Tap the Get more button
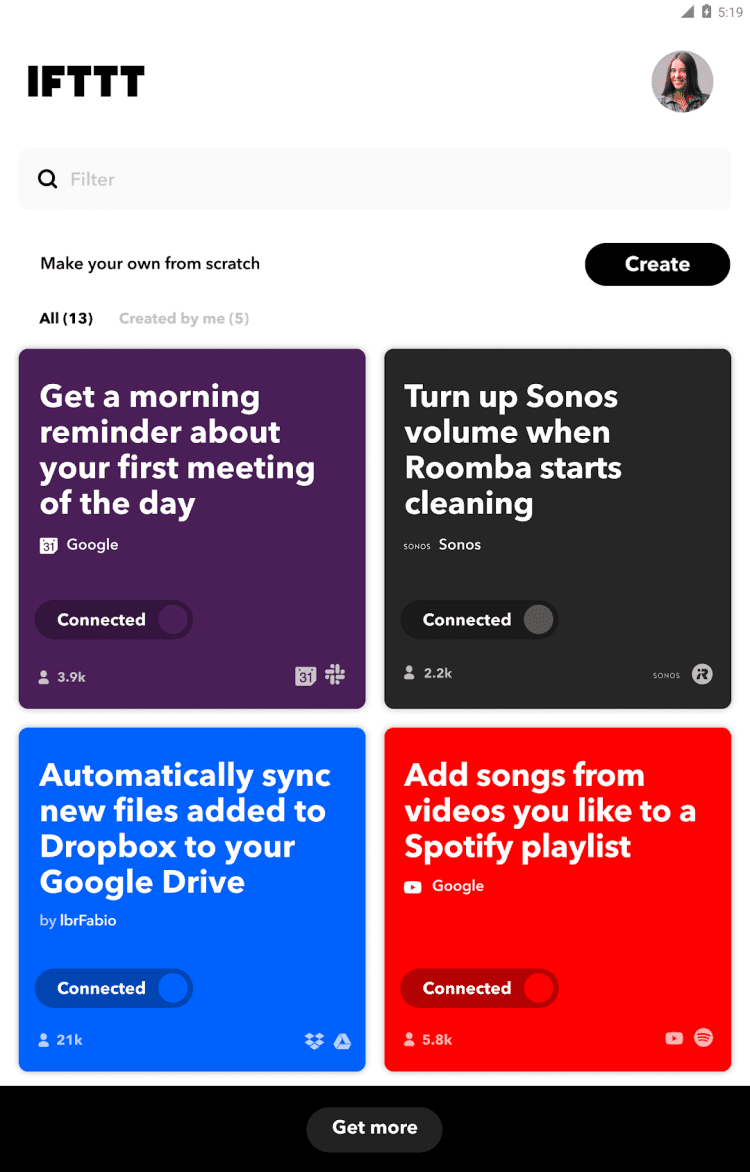Screen dimensions: 750x1172 374,1128
